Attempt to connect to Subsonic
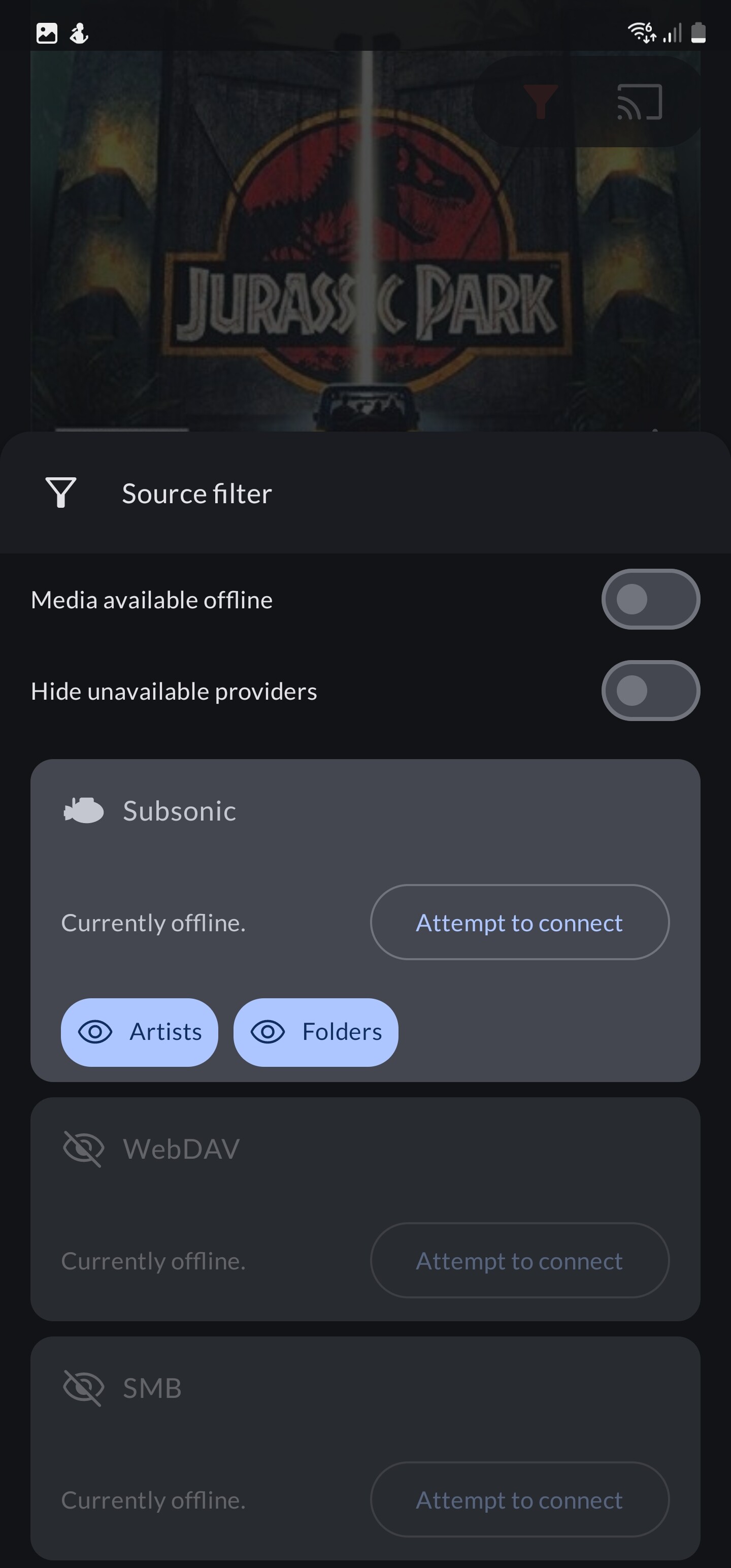The width and height of the screenshot is (731, 1568). 520,922
